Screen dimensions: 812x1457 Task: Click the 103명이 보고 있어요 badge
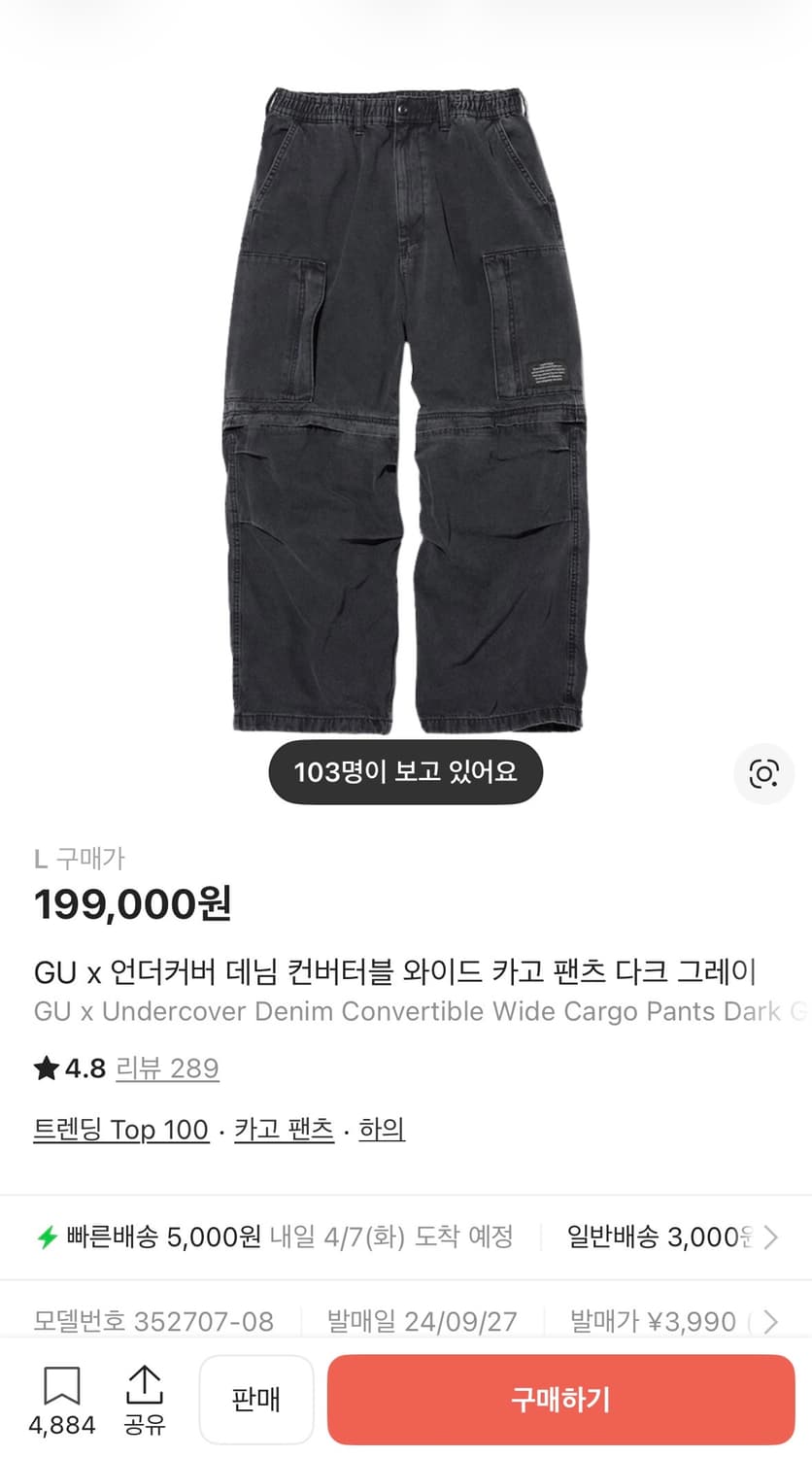[405, 771]
